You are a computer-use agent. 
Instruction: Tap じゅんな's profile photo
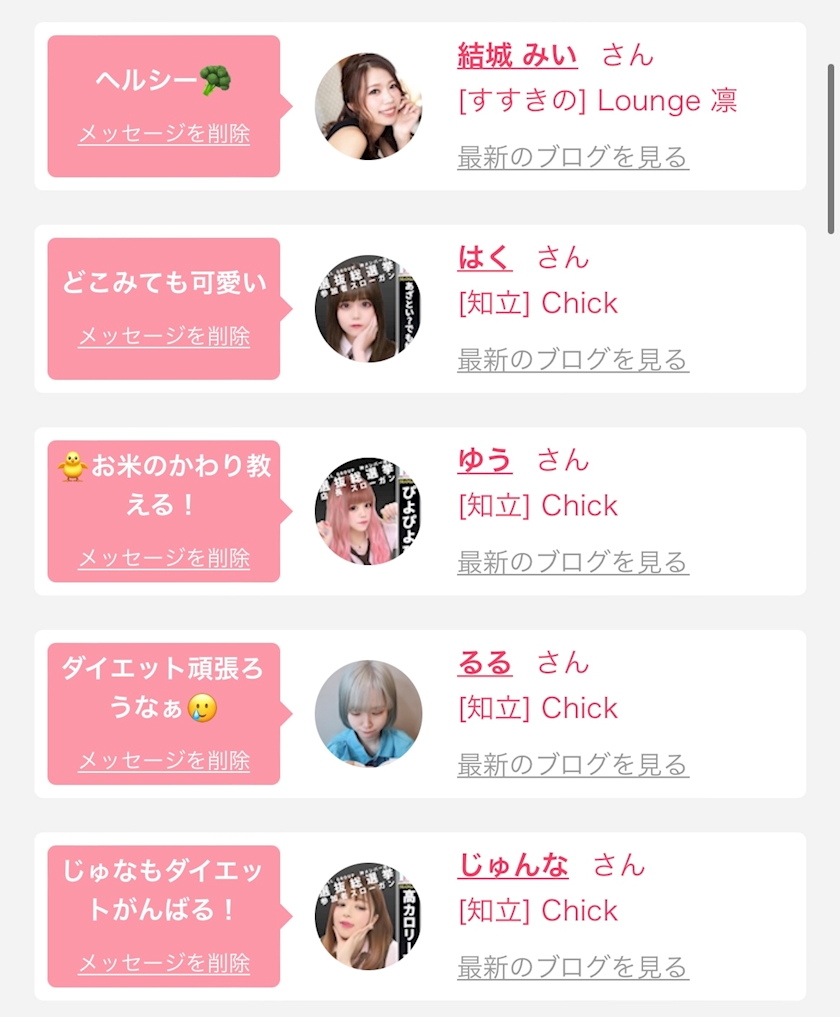pos(368,917)
